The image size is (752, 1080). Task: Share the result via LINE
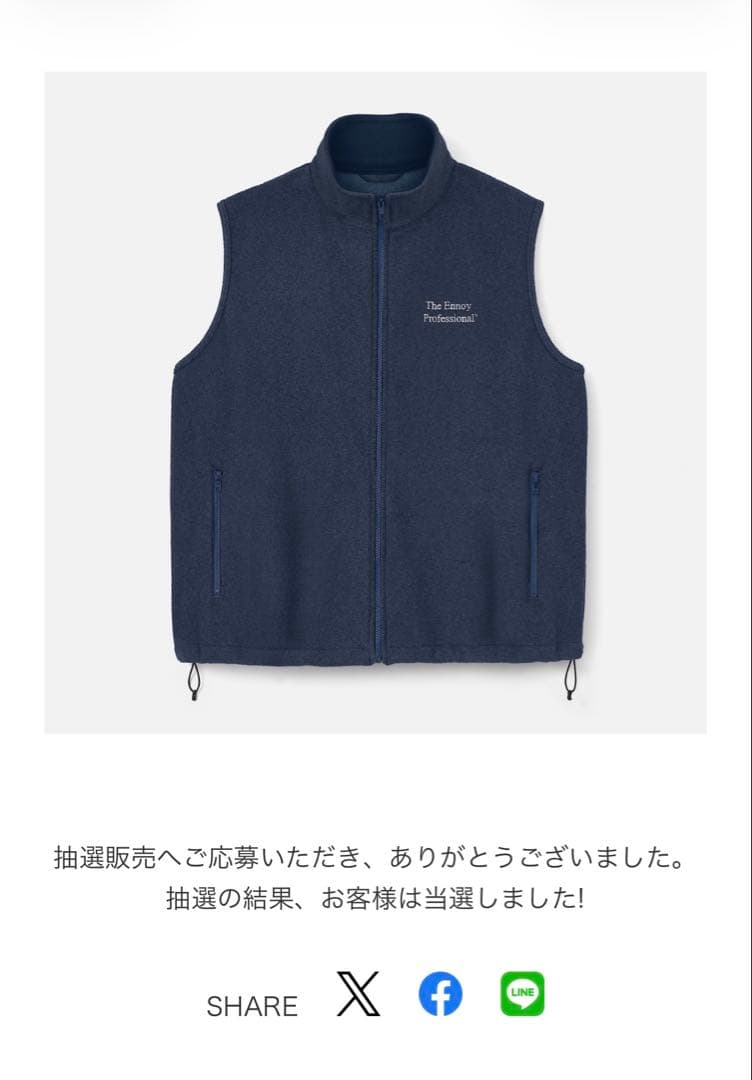click(x=523, y=994)
